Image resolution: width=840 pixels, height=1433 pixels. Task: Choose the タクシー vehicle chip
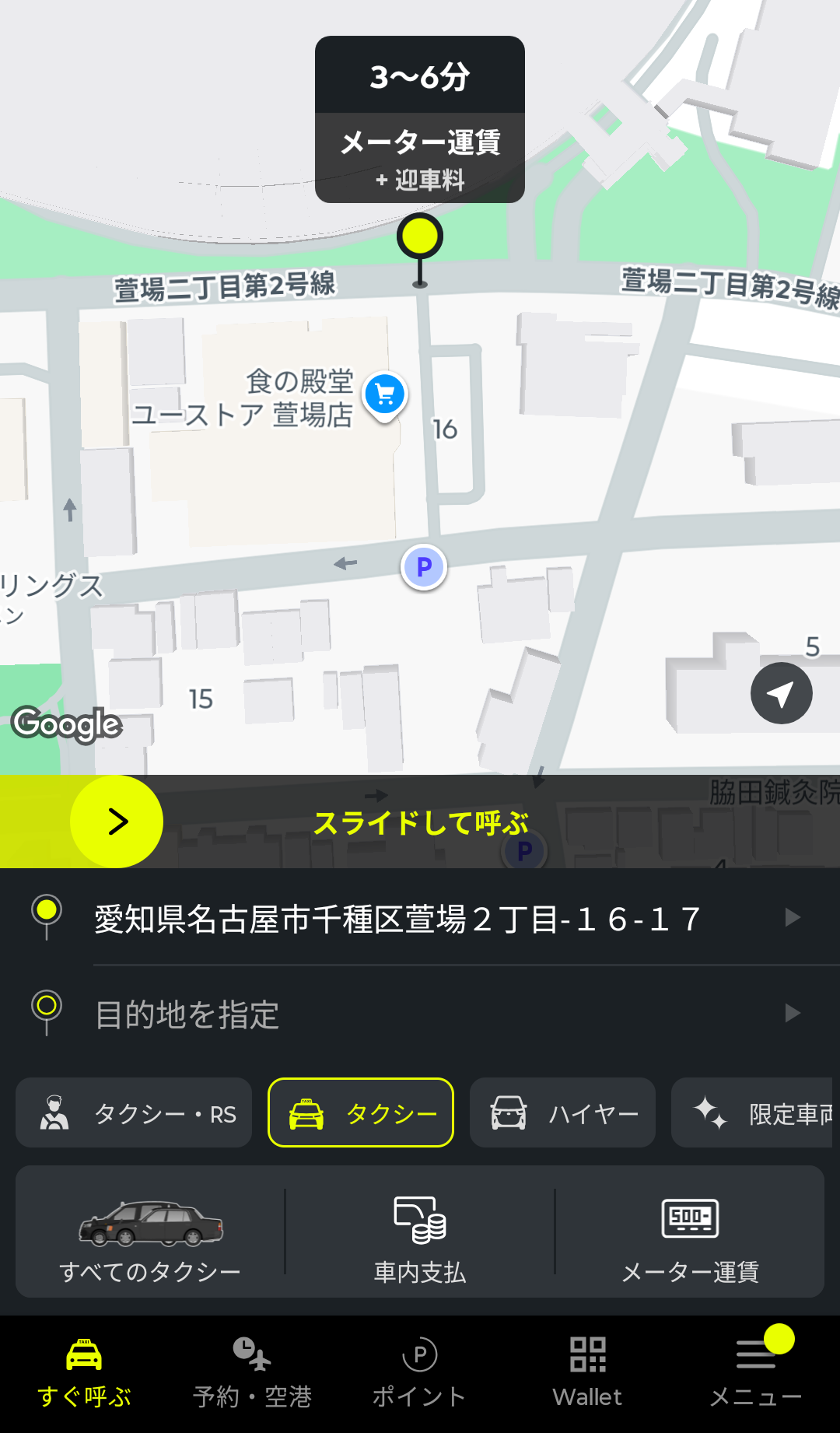[361, 1113]
